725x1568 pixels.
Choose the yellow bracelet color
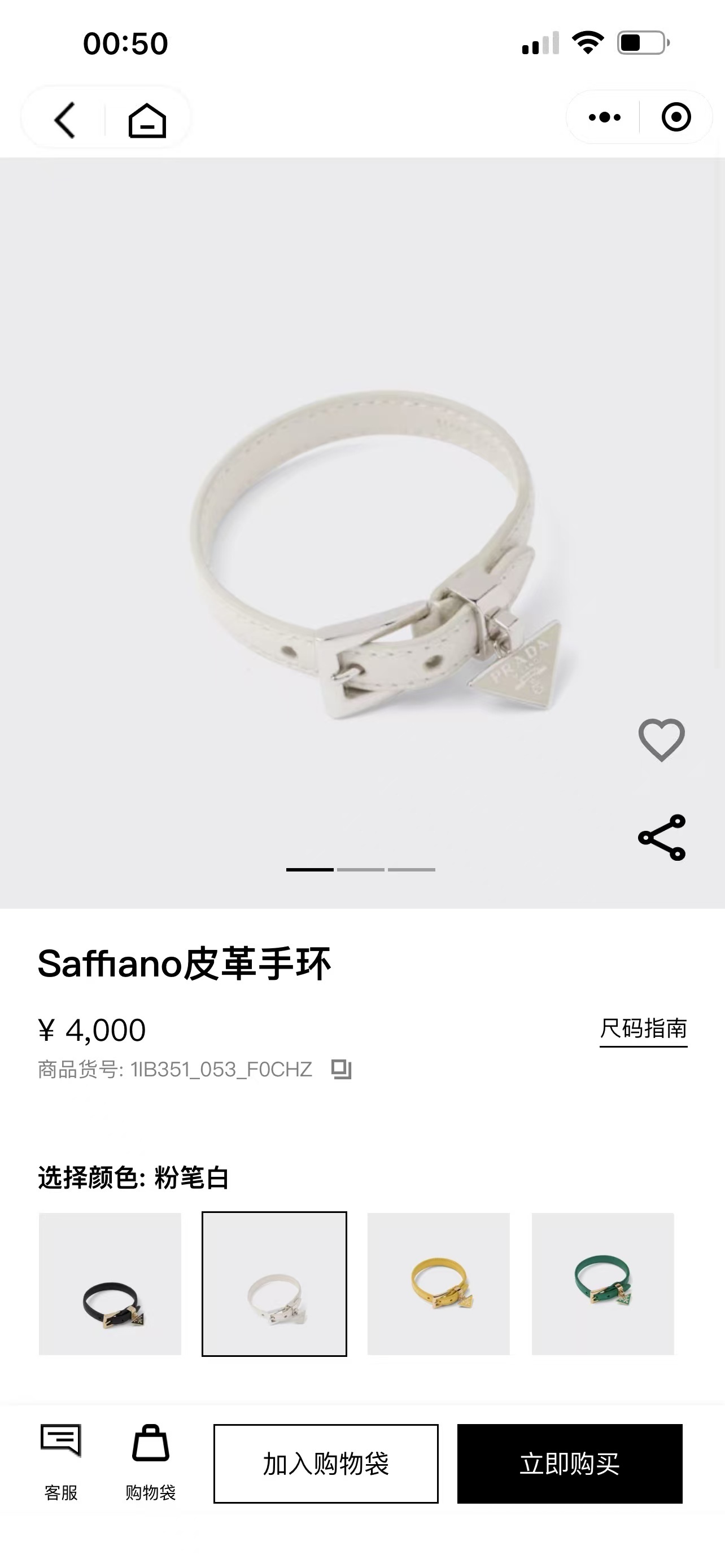(x=438, y=1284)
